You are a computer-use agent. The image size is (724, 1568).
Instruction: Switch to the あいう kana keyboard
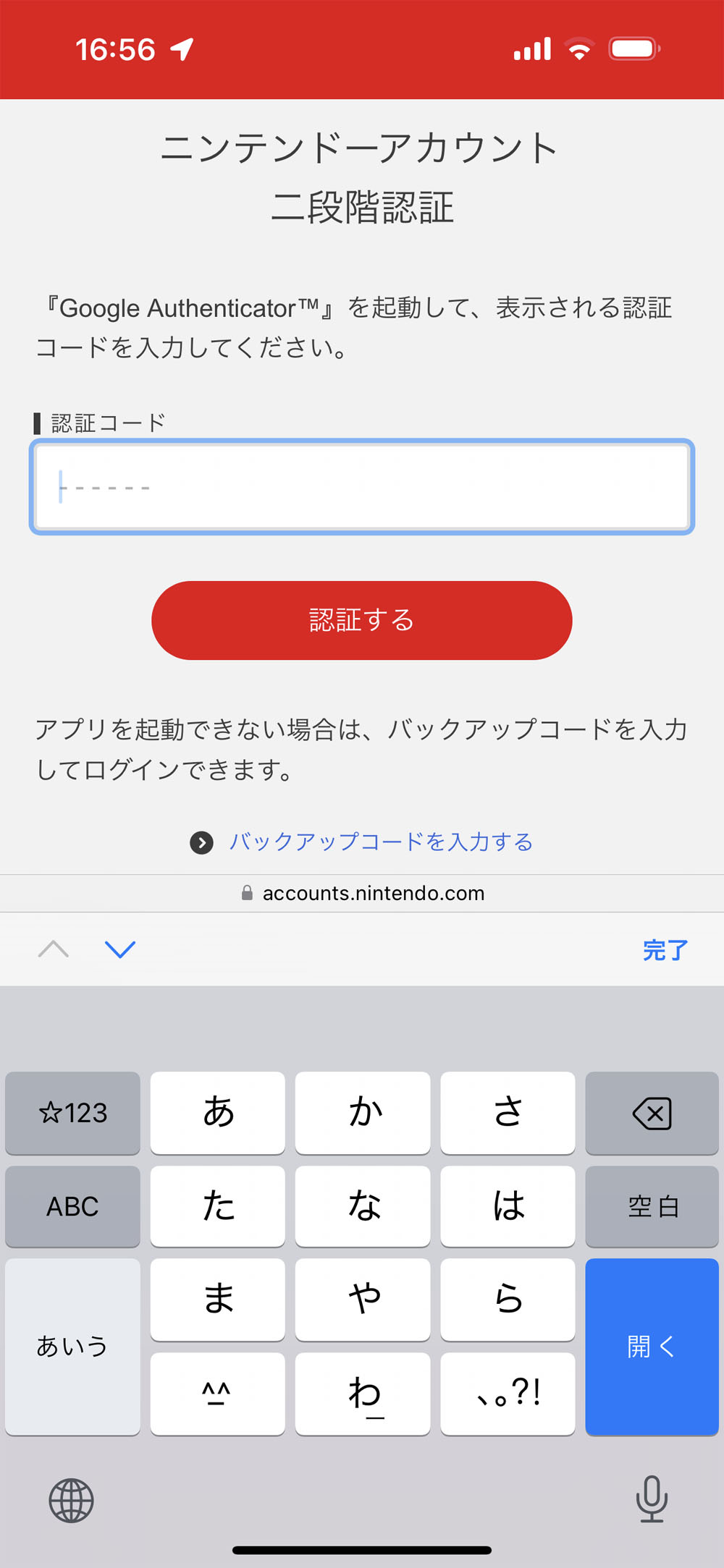(71, 1346)
